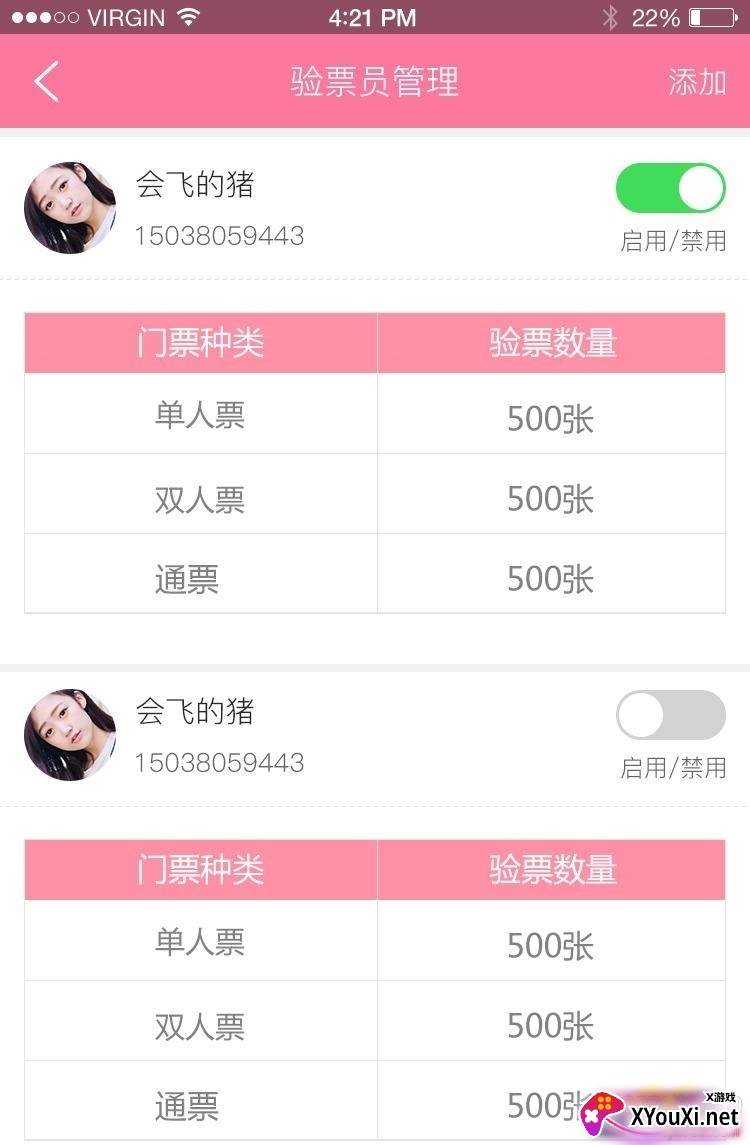Disable the green enabled inspector switch
750x1145 pixels.
(x=670, y=188)
